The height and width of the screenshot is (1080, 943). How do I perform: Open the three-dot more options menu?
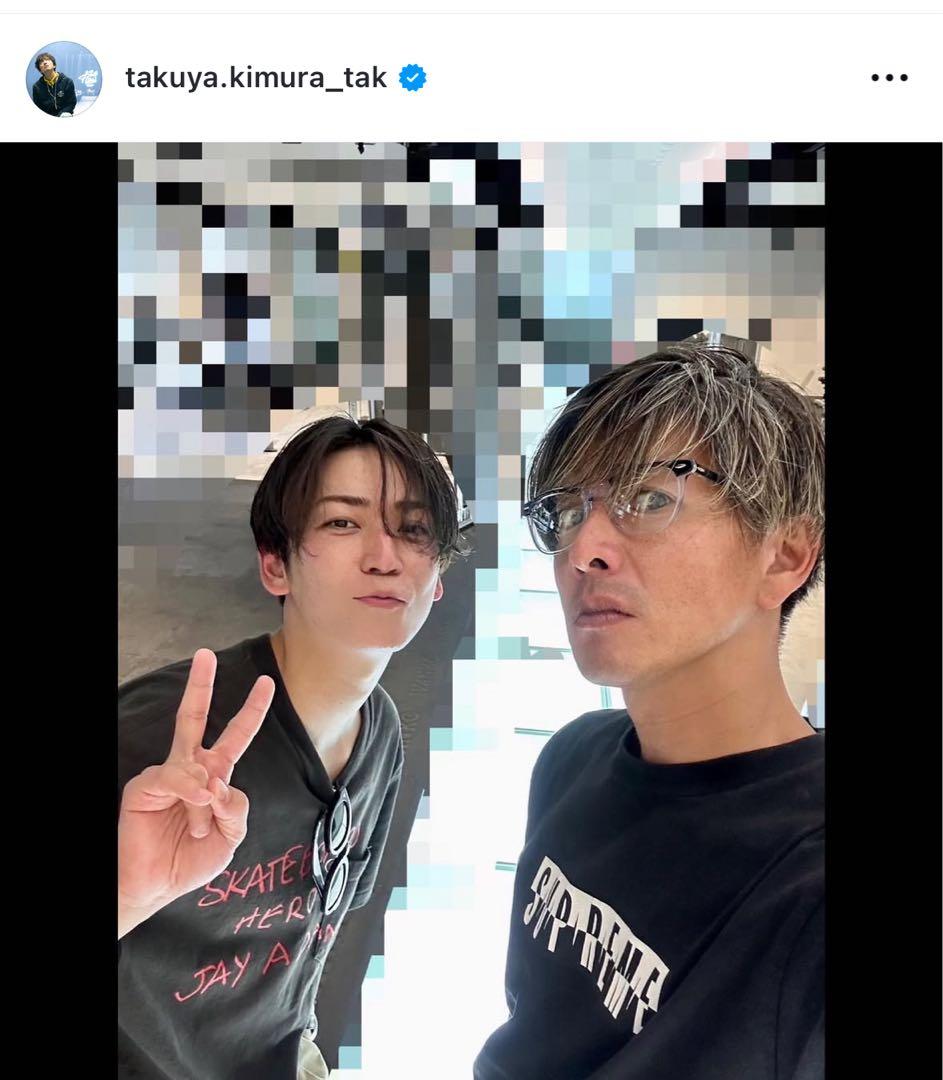pyautogui.click(x=888, y=78)
